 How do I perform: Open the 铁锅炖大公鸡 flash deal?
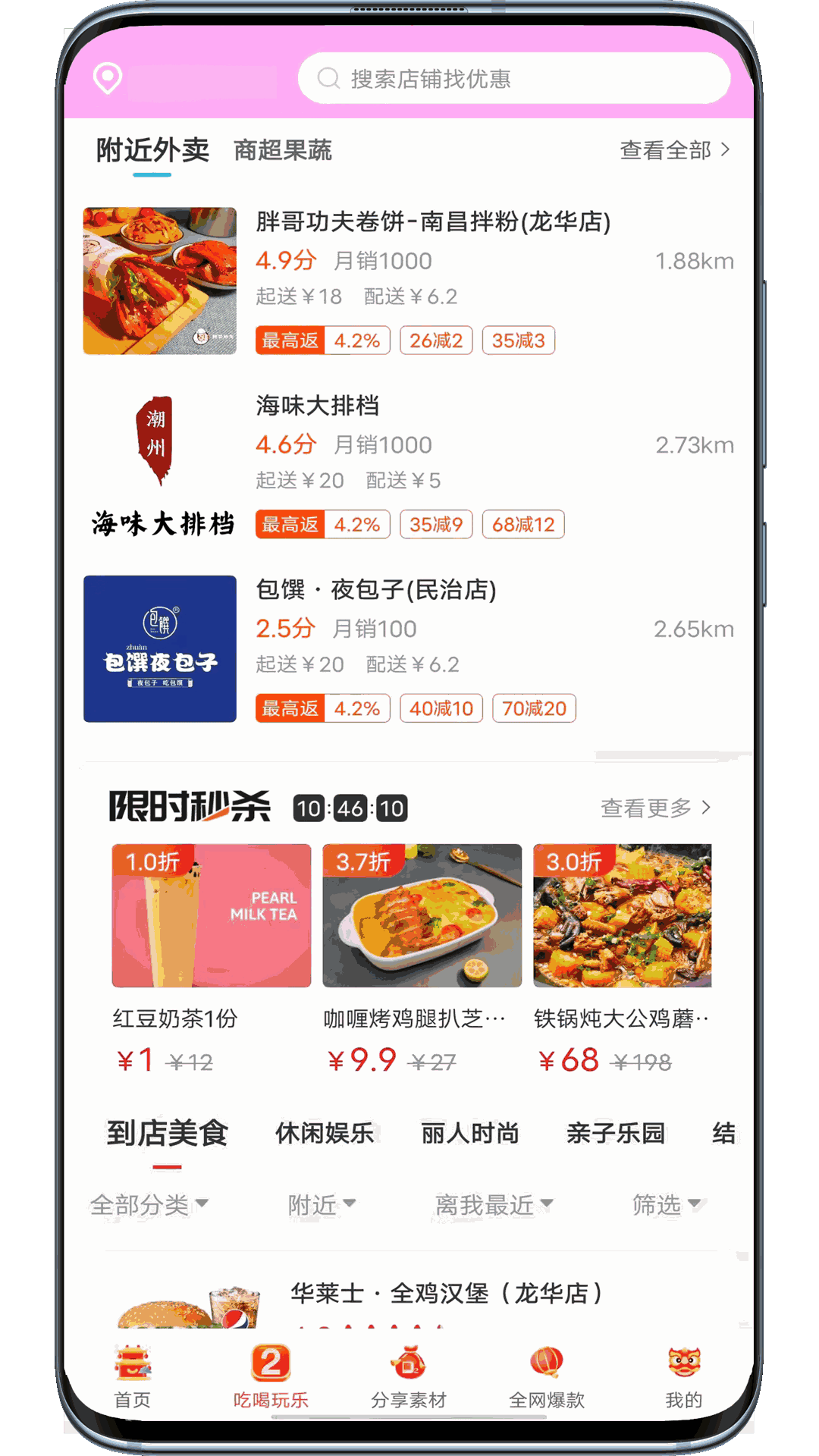[622, 957]
